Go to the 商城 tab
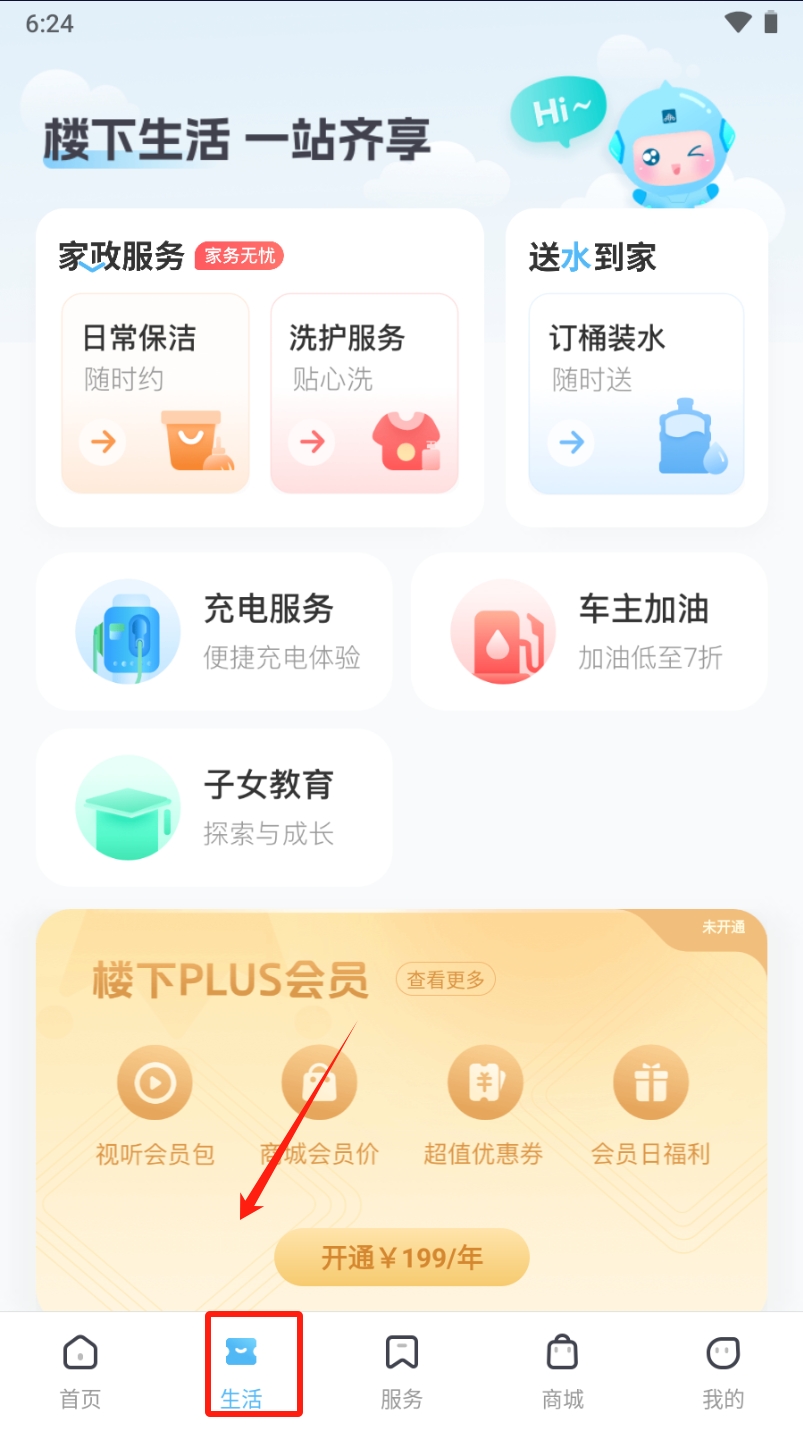Viewport: 803px width, 1429px height. pyautogui.click(x=562, y=1372)
